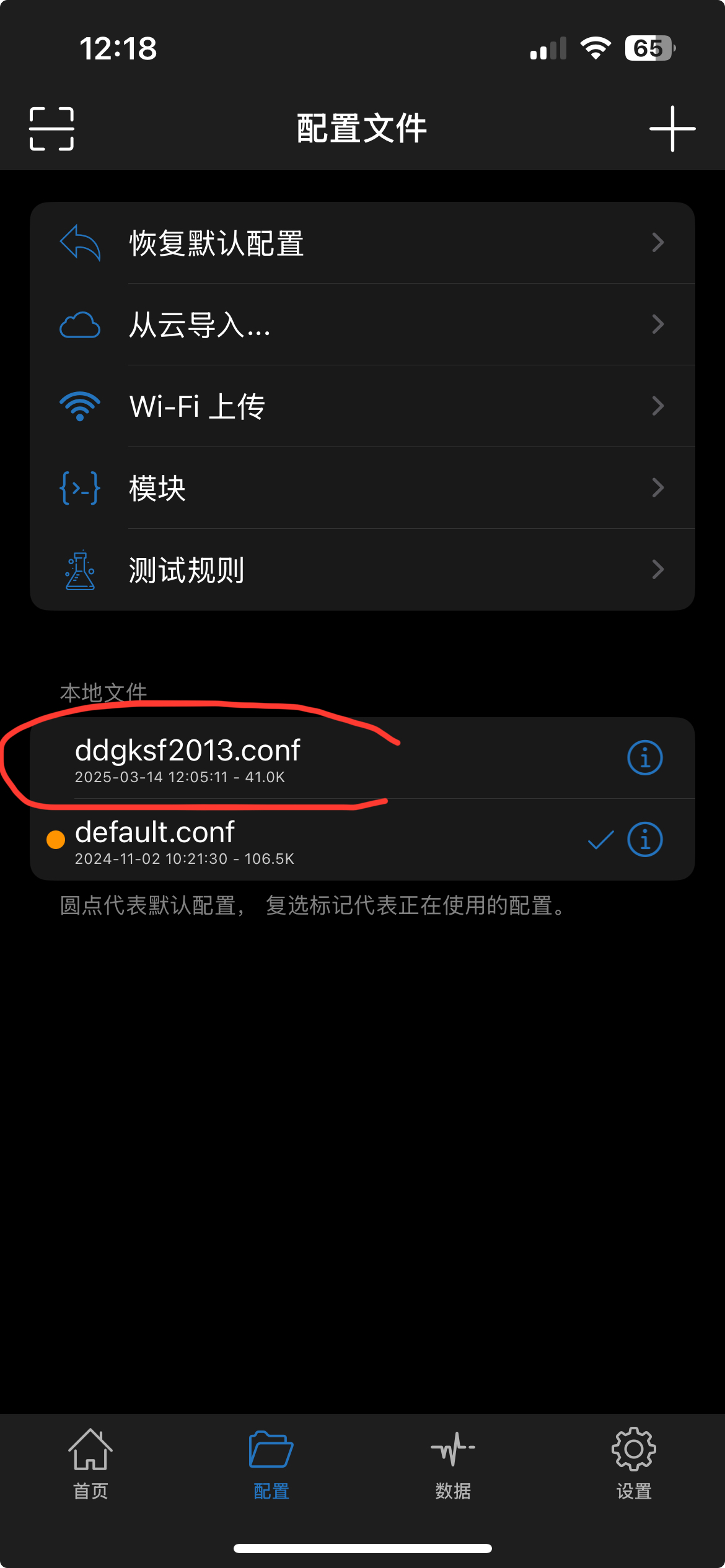This screenshot has height=1568, width=725.
Task: Show info for default.conf
Action: coord(645,840)
